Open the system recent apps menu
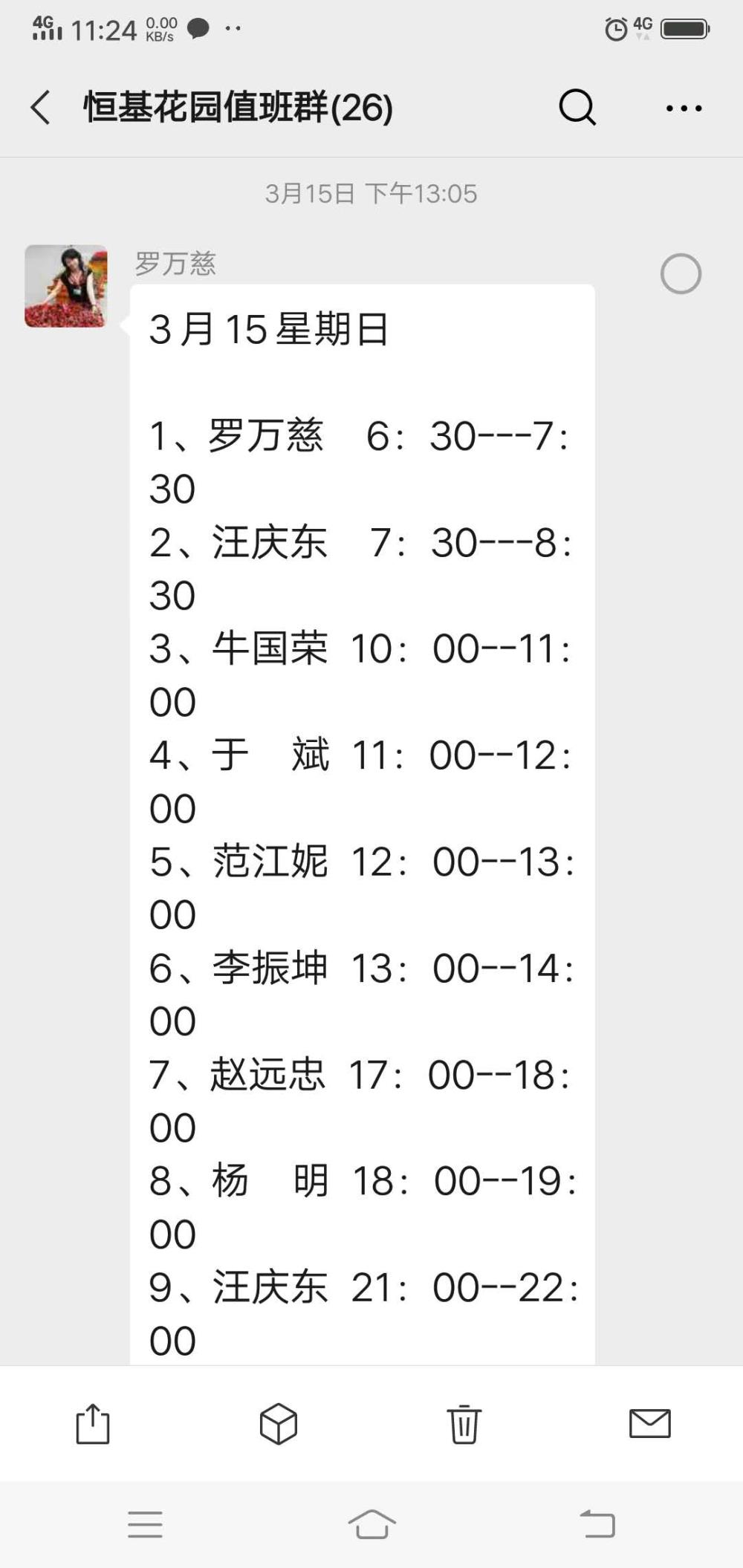This screenshot has width=743, height=1568. pos(145,1524)
